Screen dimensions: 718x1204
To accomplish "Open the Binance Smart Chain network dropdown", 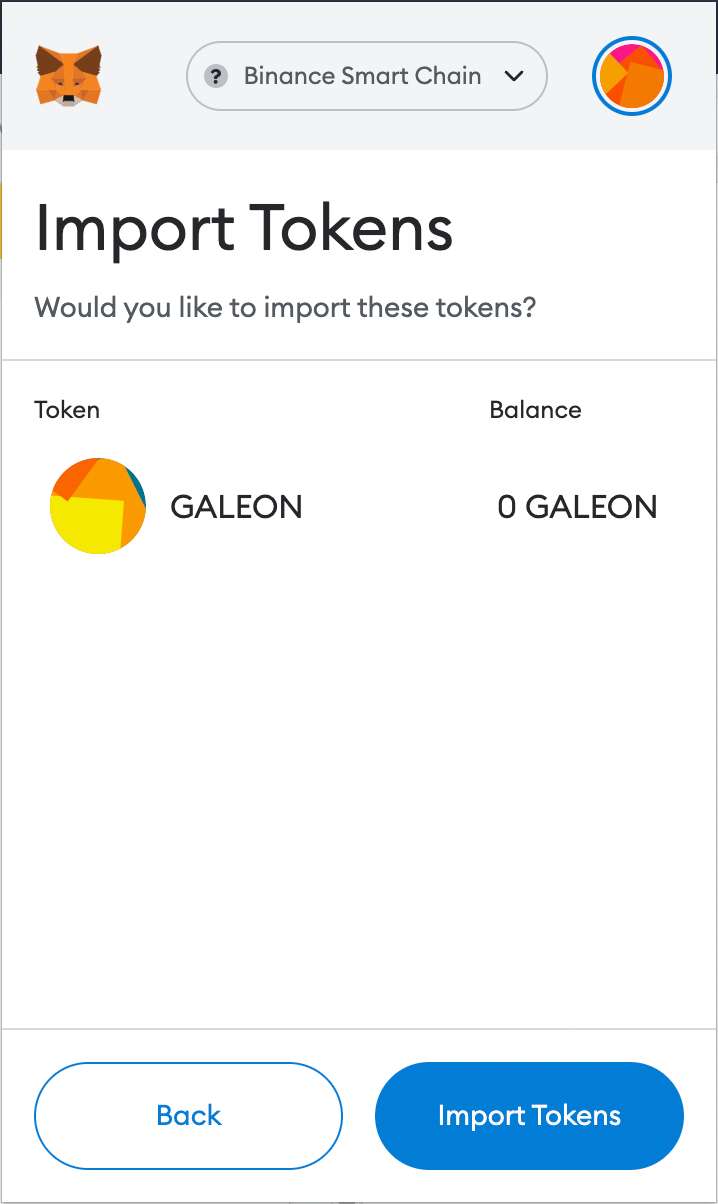I will tap(366, 76).
